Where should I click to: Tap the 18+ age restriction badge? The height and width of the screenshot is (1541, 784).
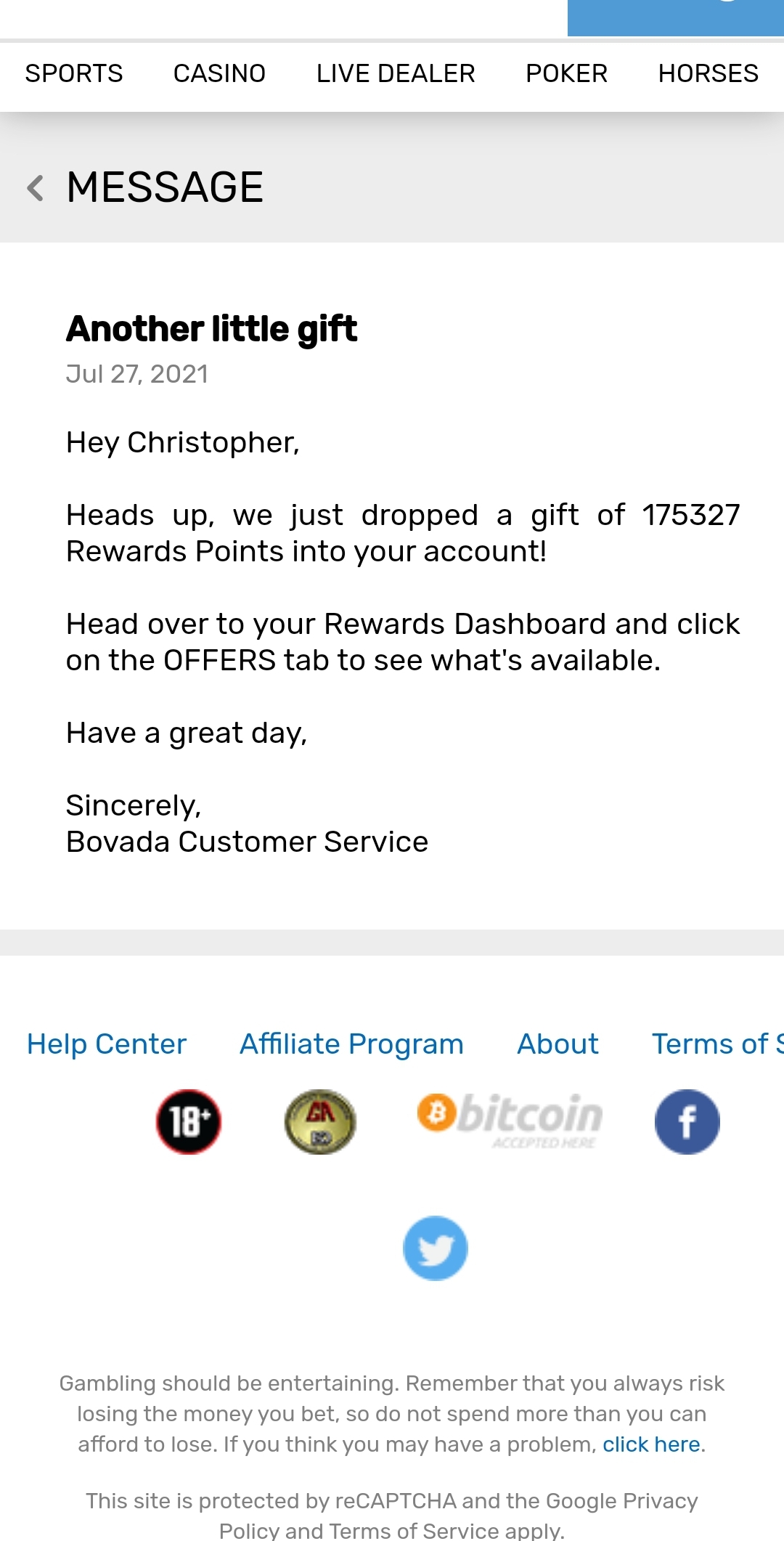click(189, 1122)
